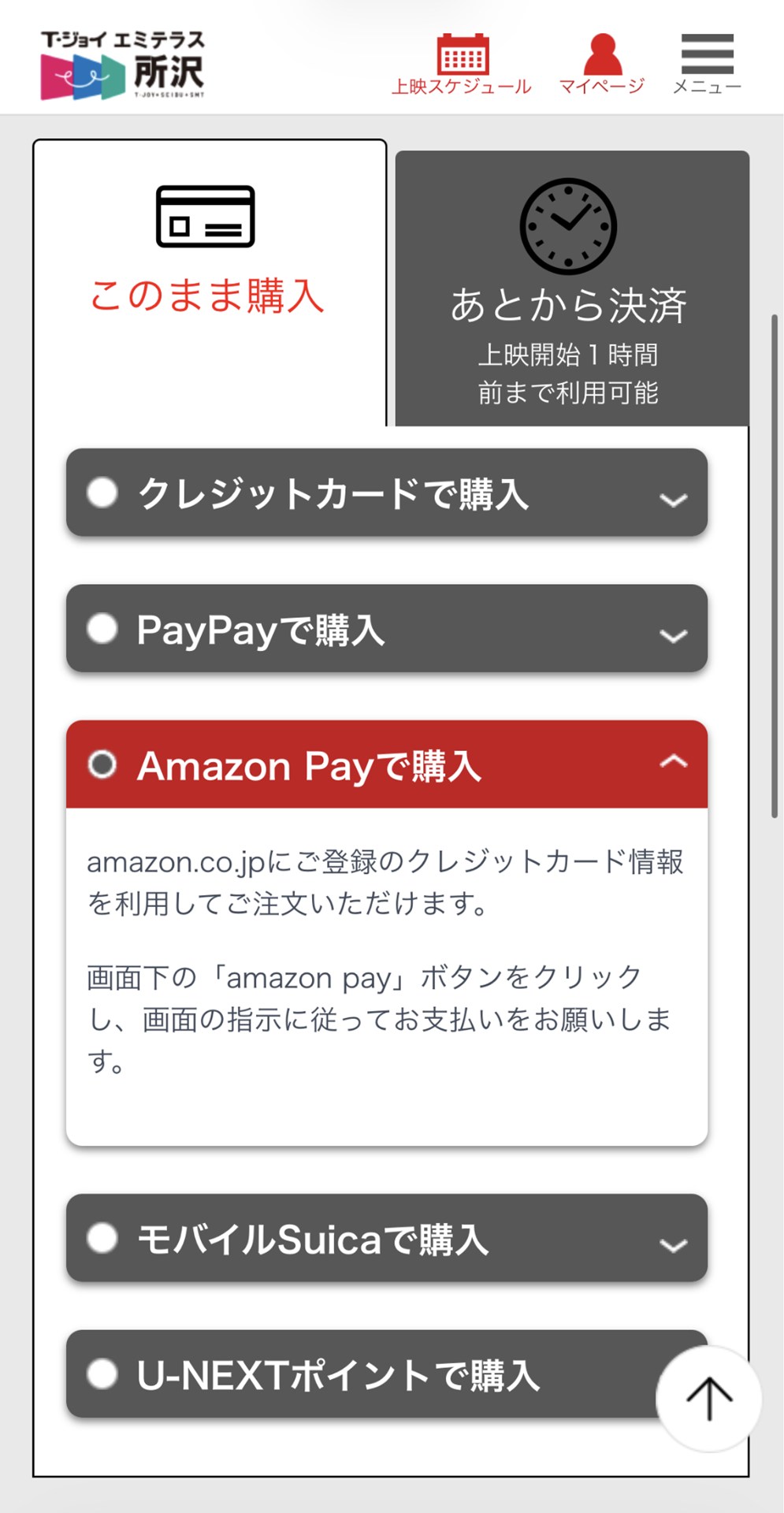Open the 上映スケジュール calendar
This screenshot has height=1513, width=784.
462,65
